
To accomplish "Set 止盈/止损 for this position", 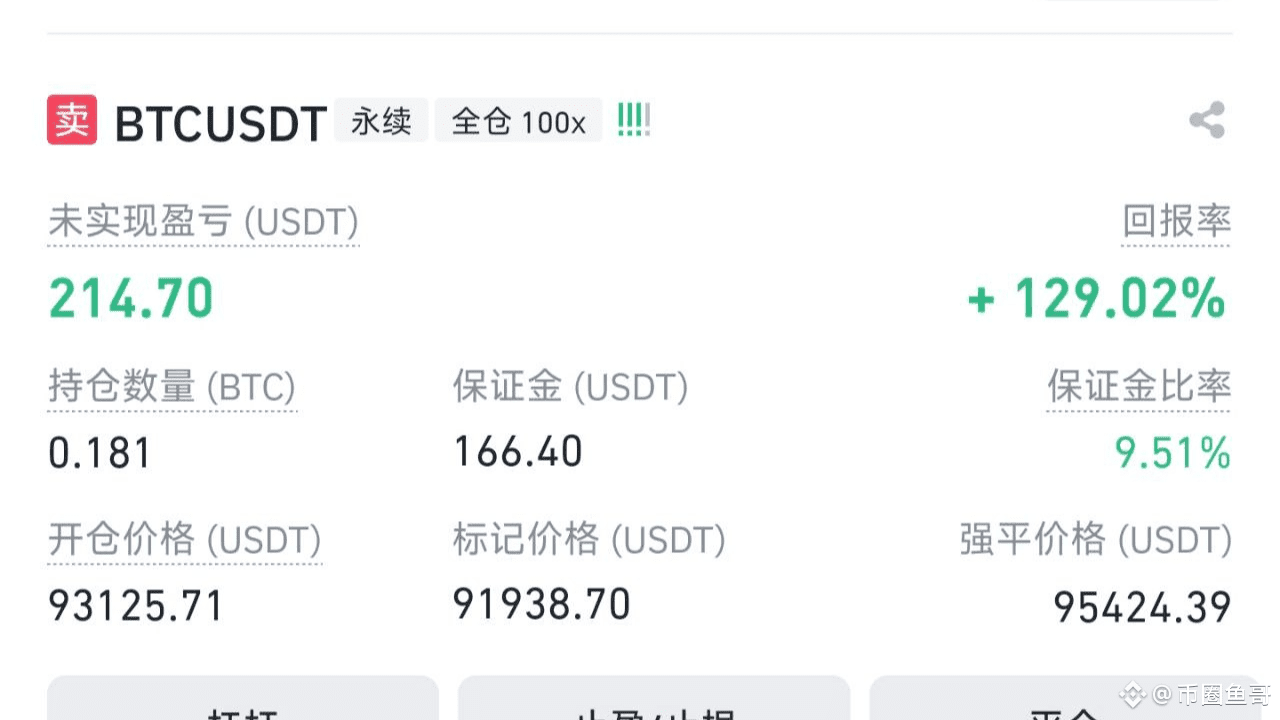I will click(x=654, y=703).
